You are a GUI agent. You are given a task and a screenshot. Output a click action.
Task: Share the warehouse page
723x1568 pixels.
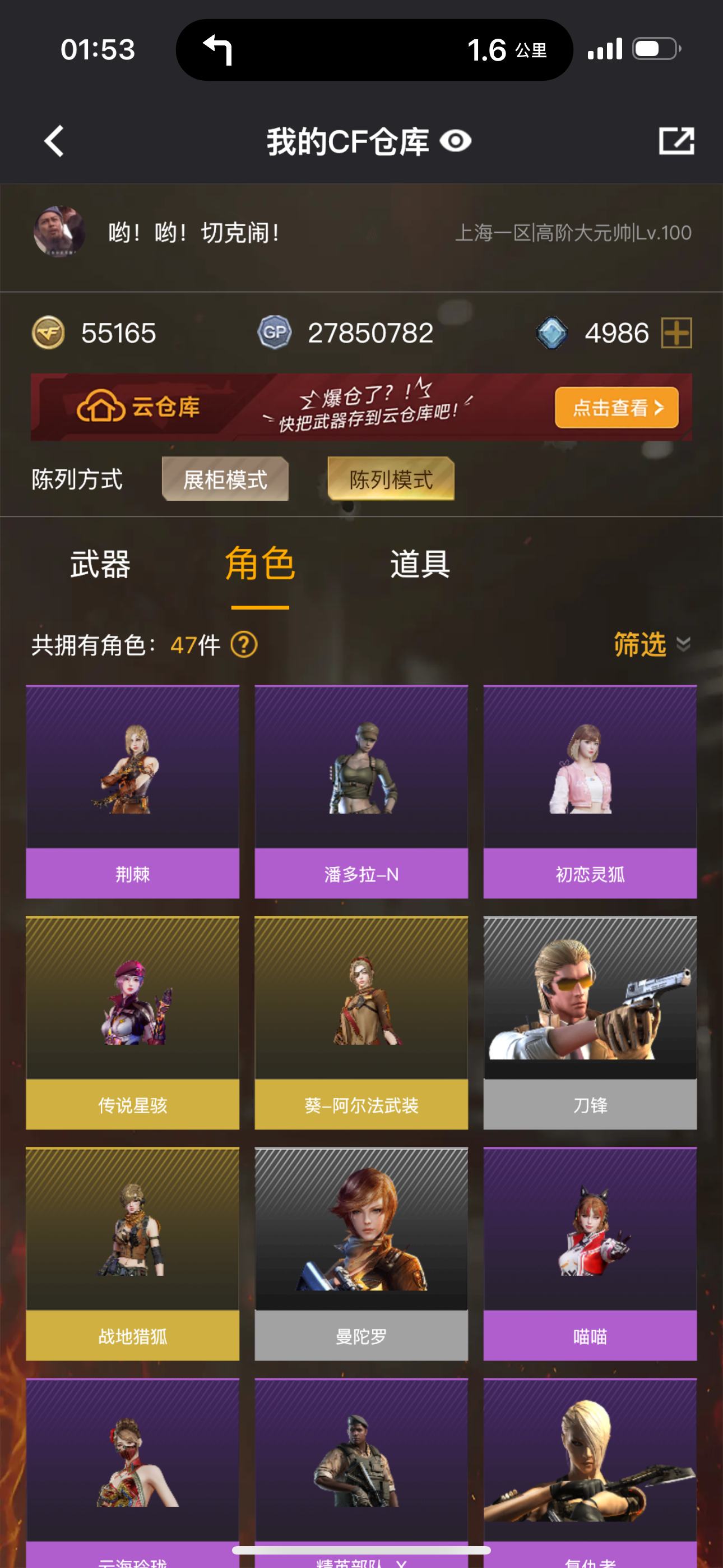676,141
